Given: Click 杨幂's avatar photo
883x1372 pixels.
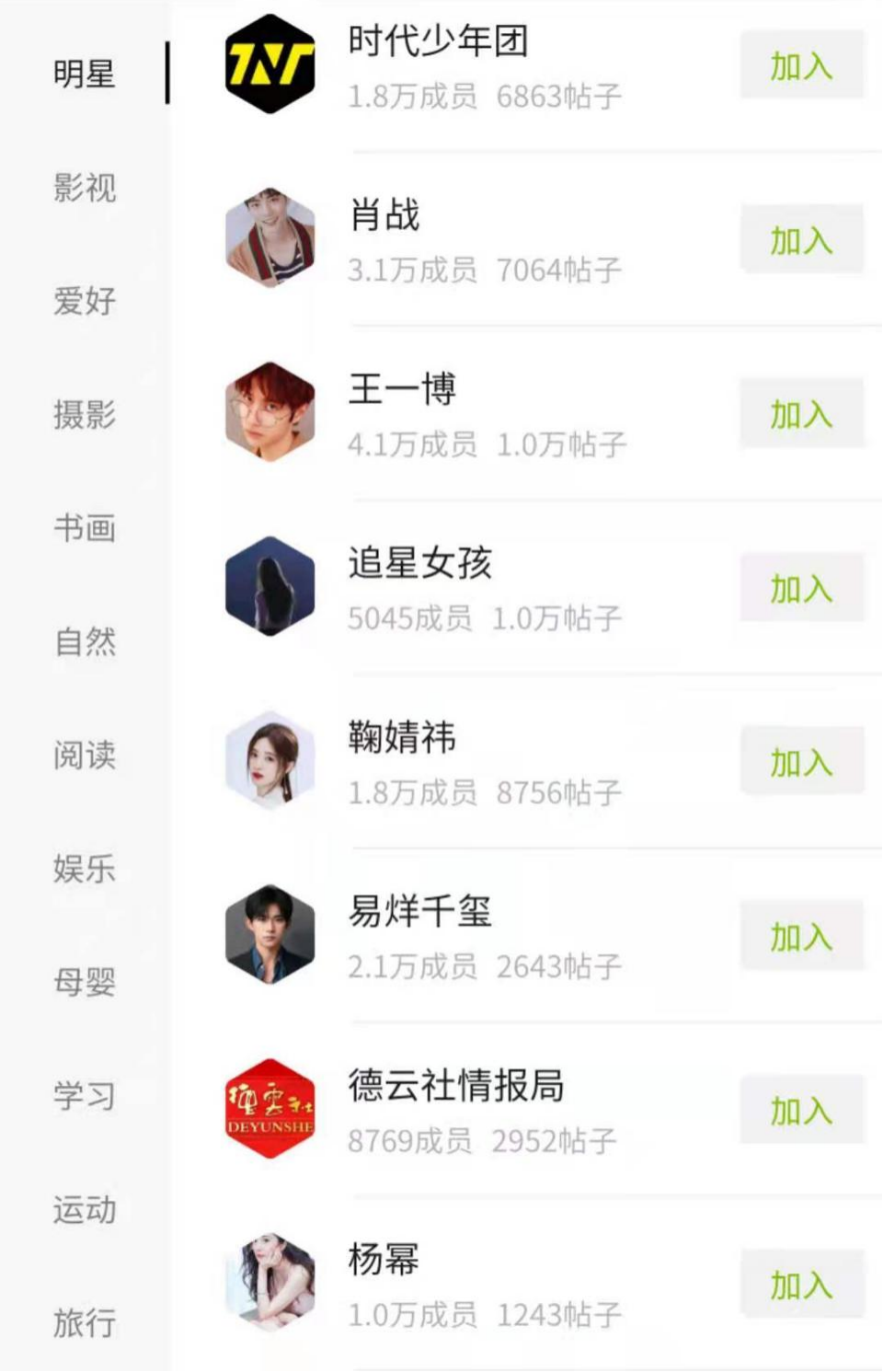Looking at the screenshot, I should [269, 1282].
